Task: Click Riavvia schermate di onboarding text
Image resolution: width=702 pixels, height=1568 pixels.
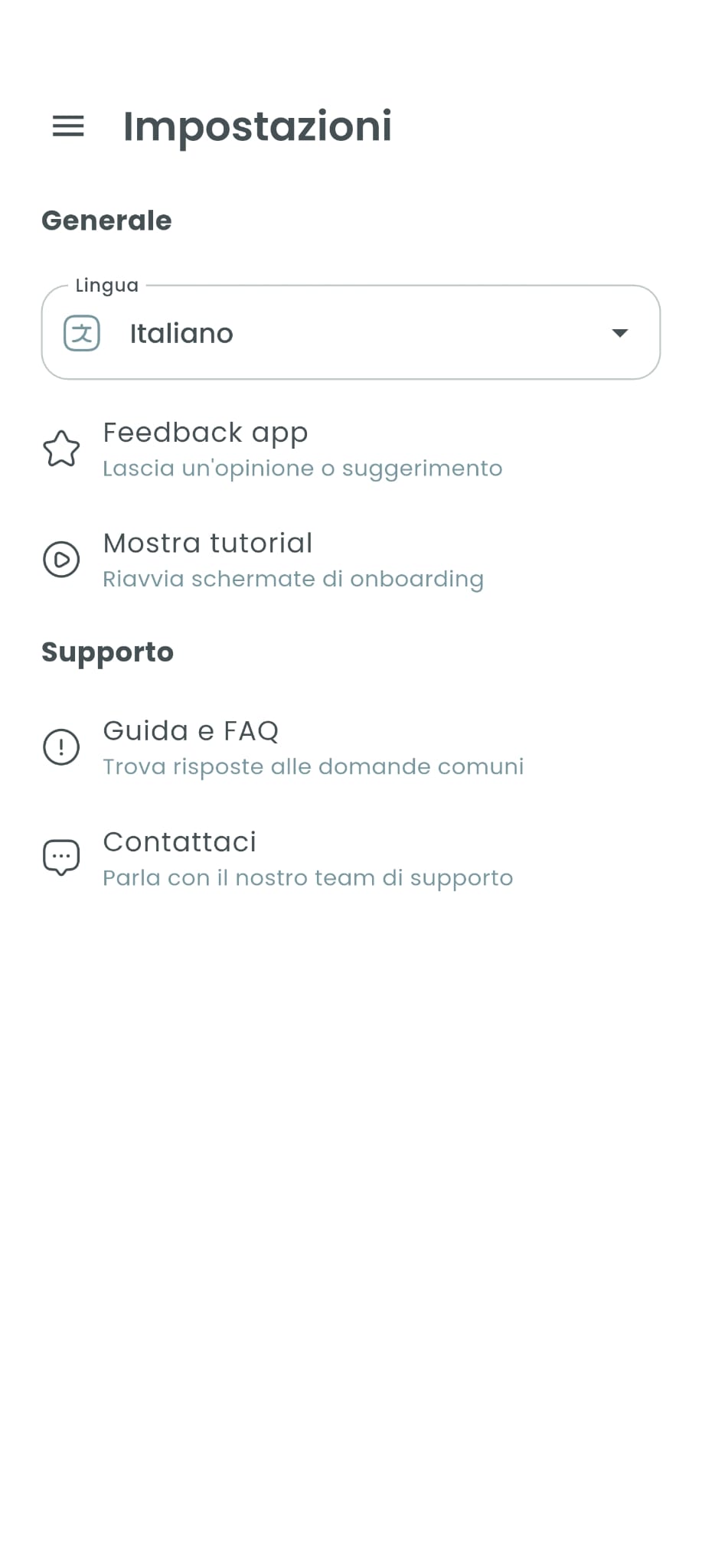Action: (292, 579)
